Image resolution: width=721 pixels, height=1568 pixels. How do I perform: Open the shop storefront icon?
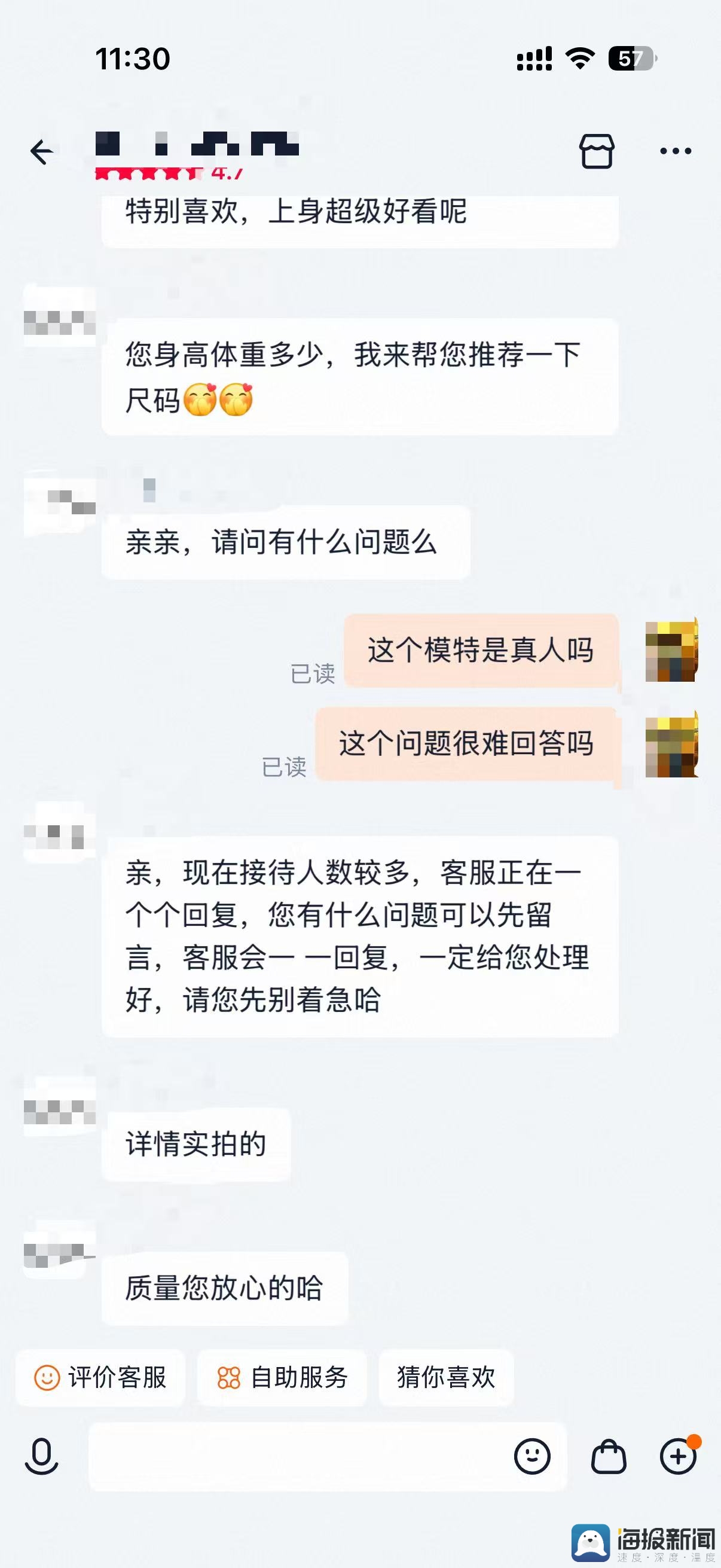[596, 151]
